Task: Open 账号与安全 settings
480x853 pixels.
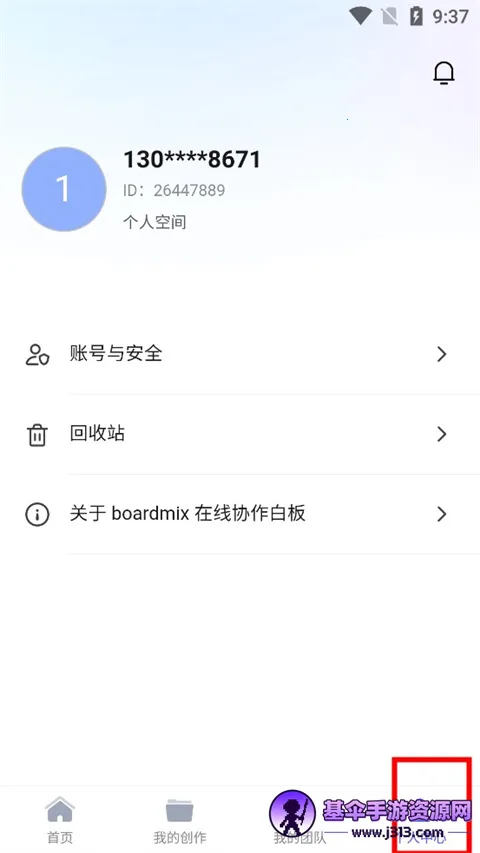Action: coord(240,354)
